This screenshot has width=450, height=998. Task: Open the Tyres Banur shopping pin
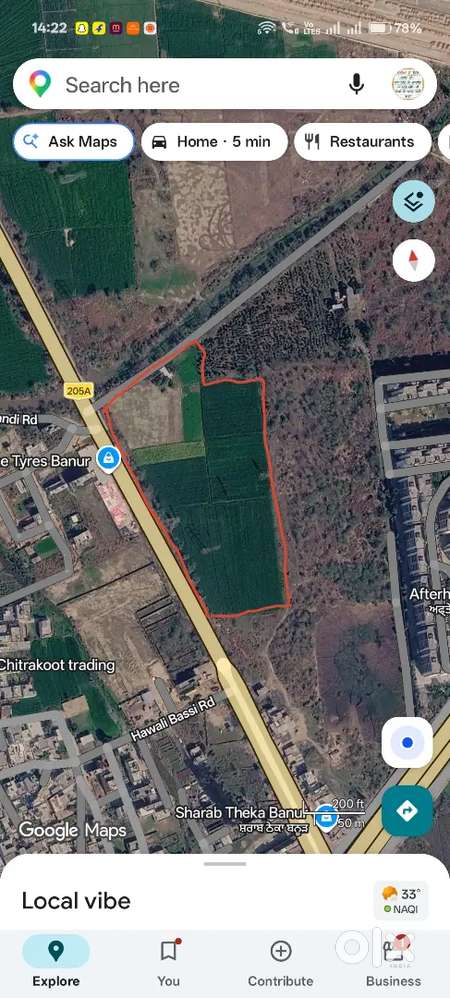[x=109, y=459]
